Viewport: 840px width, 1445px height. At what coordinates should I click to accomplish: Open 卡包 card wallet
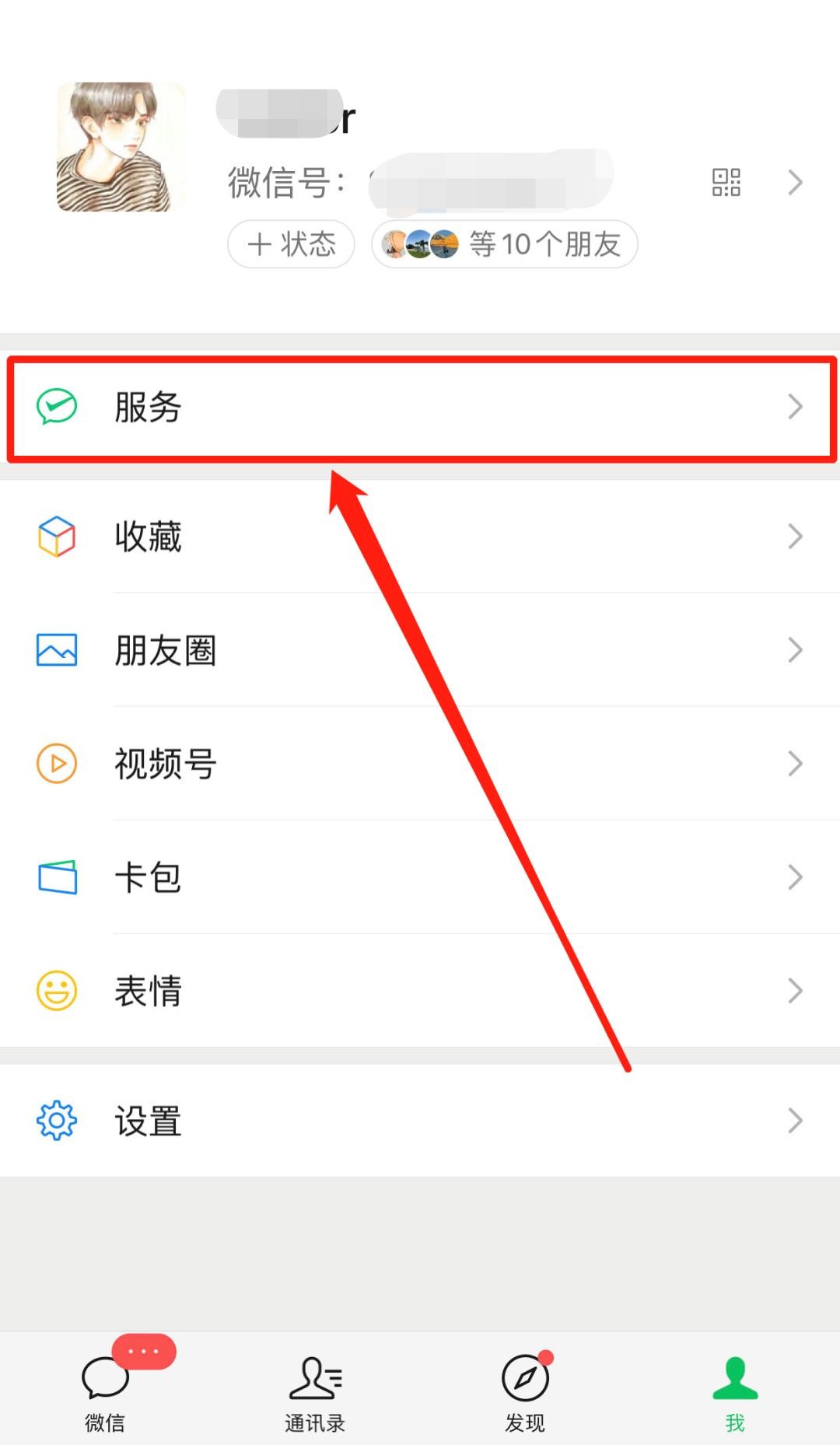(420, 877)
